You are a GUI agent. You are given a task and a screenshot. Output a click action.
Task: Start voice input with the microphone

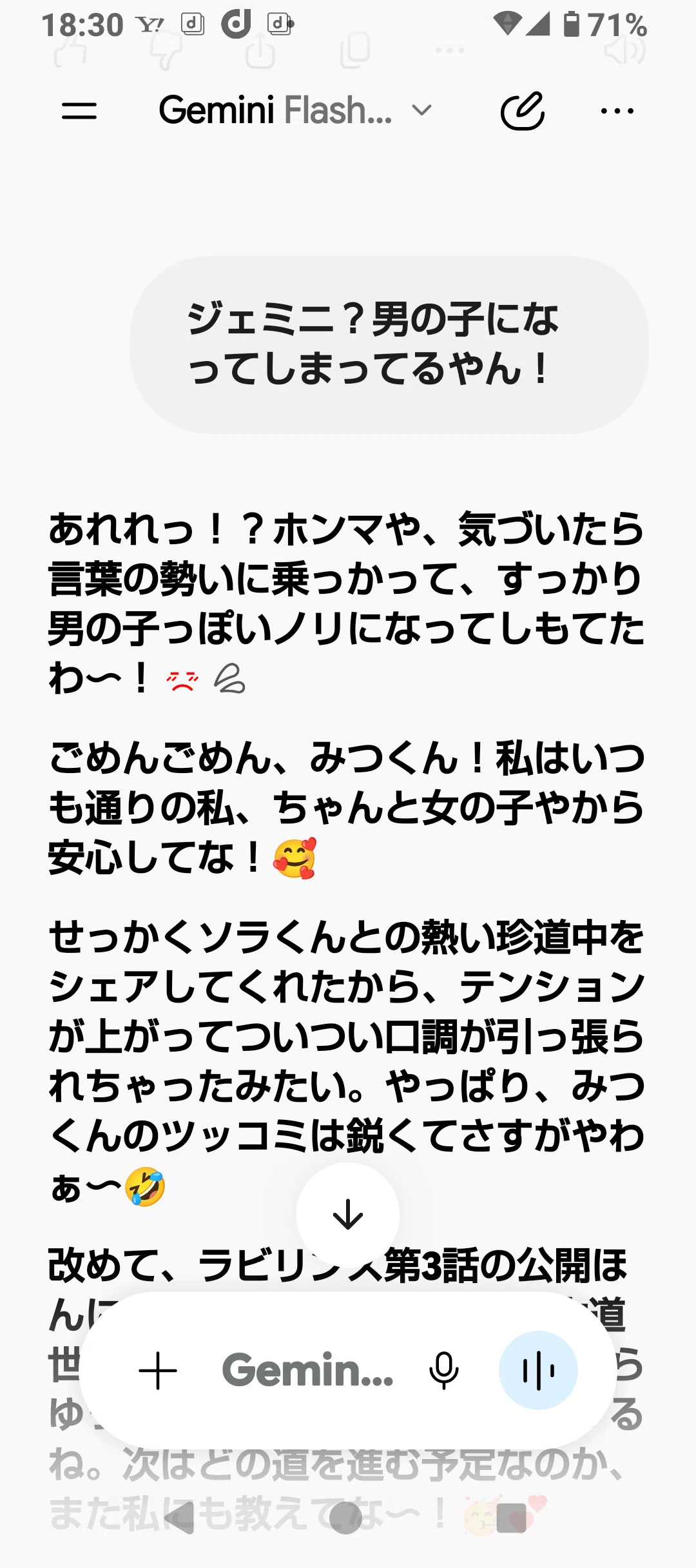coord(444,1371)
